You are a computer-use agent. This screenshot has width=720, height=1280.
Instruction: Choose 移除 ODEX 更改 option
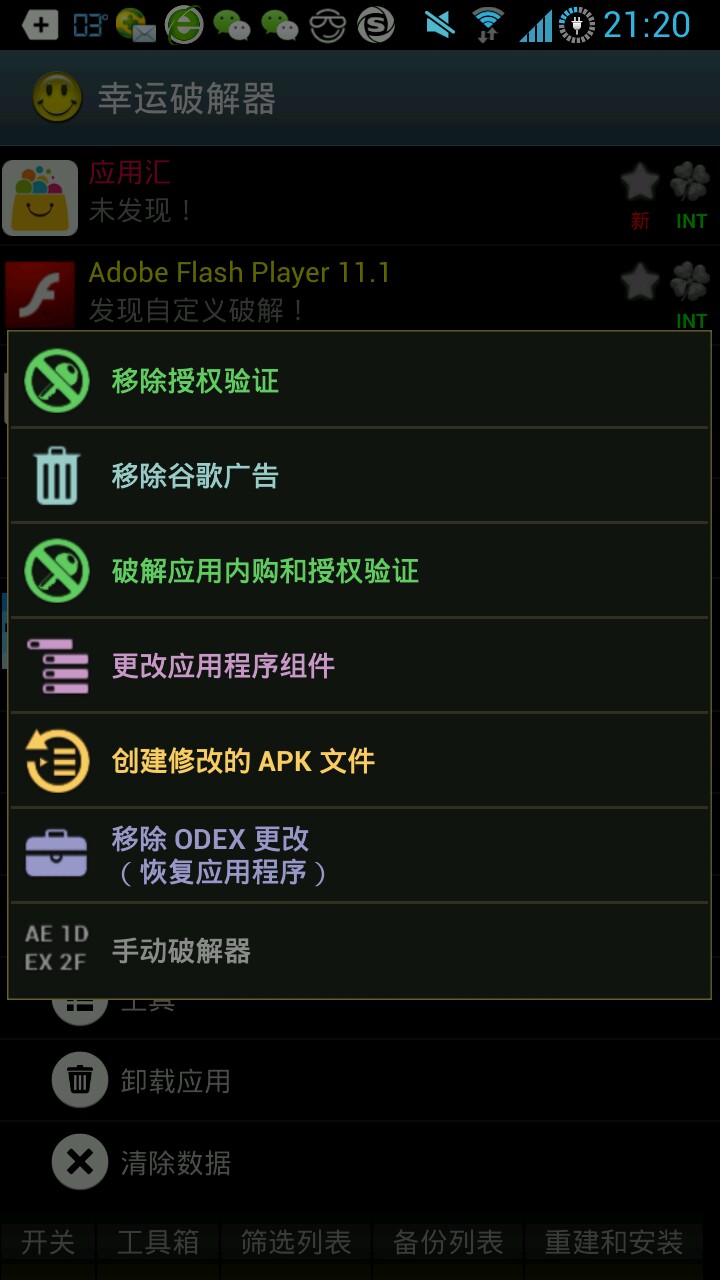point(358,856)
